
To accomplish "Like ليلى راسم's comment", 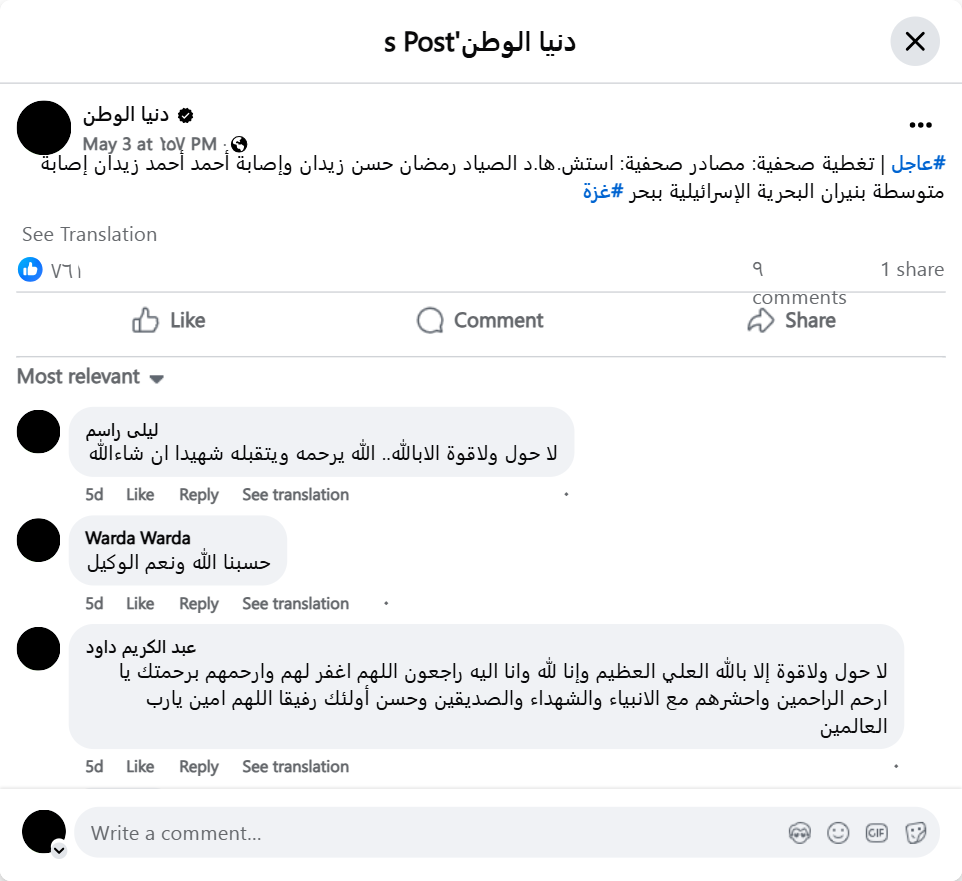I will pyautogui.click(x=140, y=495).
